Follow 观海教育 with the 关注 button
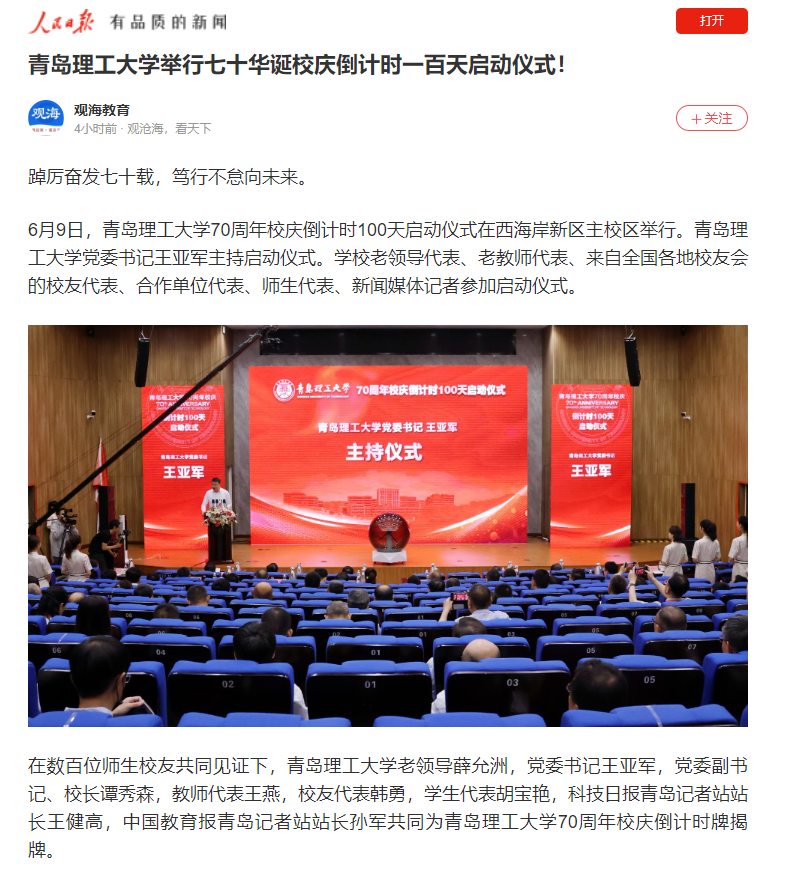Screen dimensions: 802x873 click(711, 118)
